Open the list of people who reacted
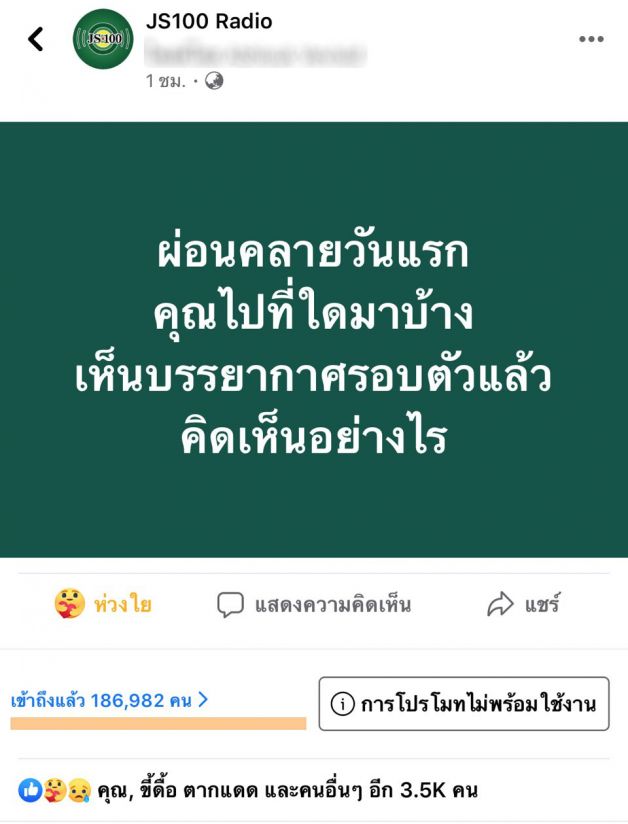 click(248, 791)
